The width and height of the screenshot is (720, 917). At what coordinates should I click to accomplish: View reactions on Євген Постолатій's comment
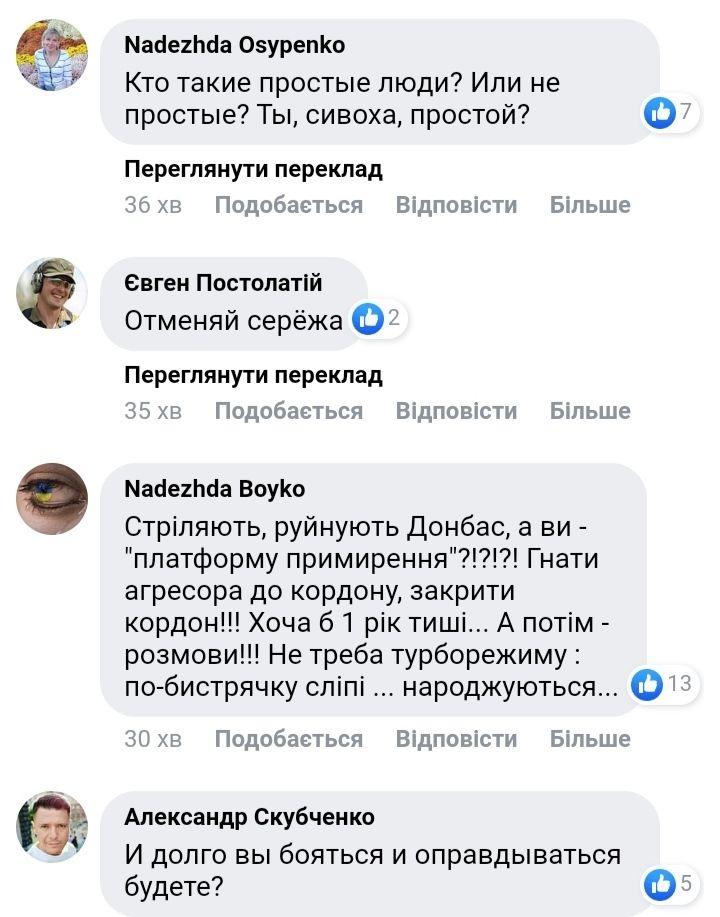[x=377, y=319]
